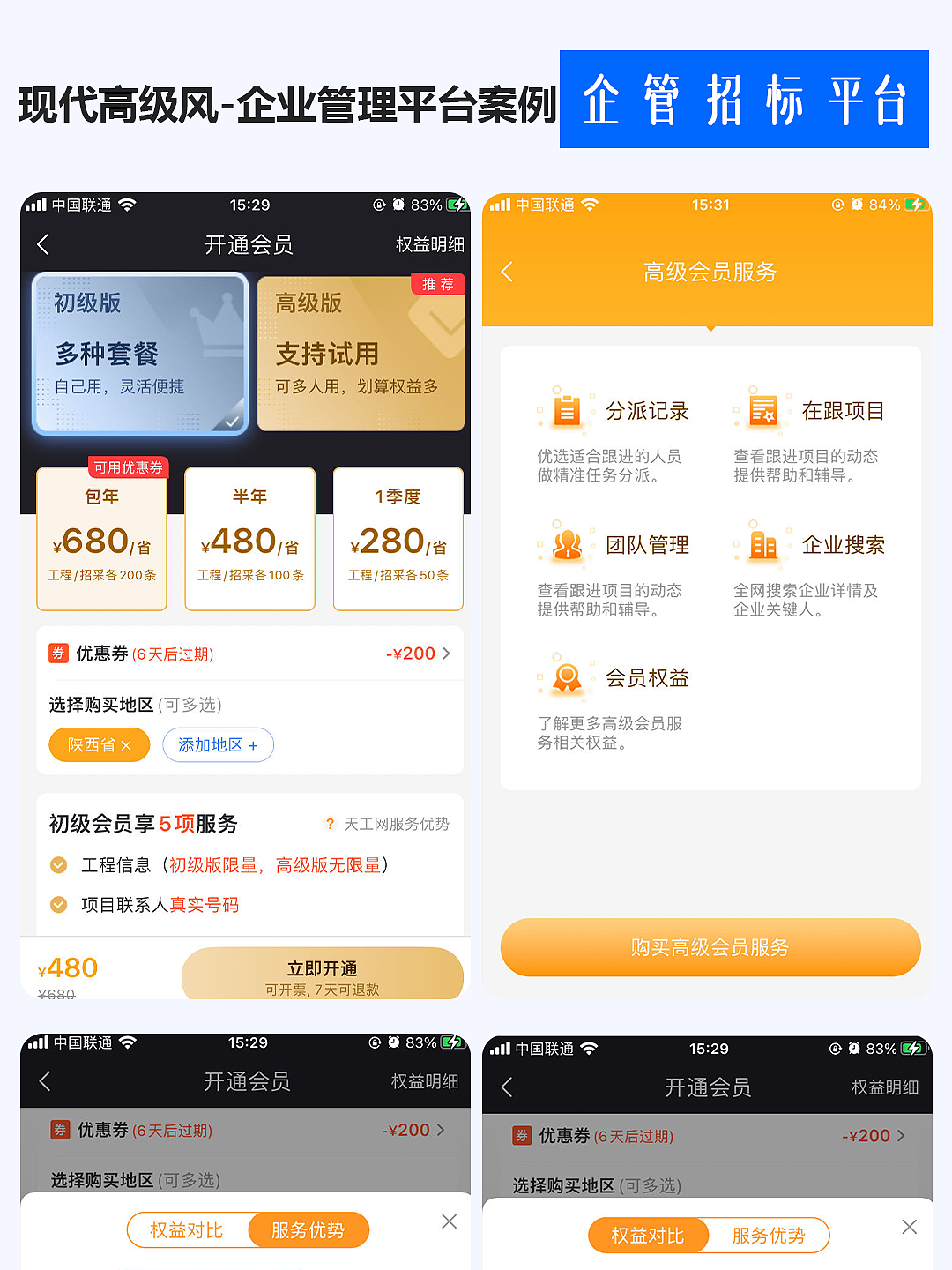
Task: Tap the back arrow on 高级会员服务 screen
Action: [507, 273]
